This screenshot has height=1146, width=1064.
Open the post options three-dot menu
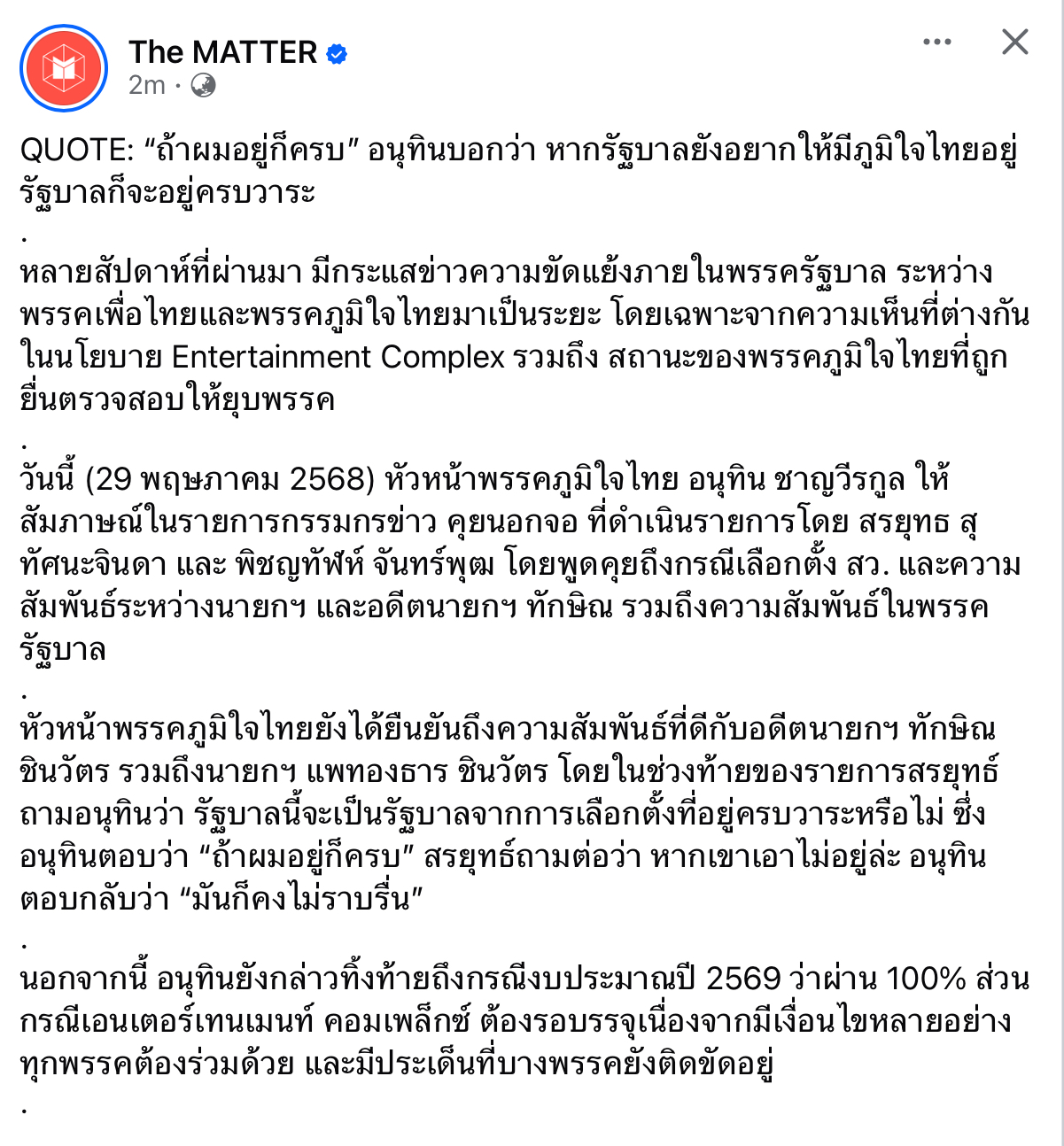(936, 42)
